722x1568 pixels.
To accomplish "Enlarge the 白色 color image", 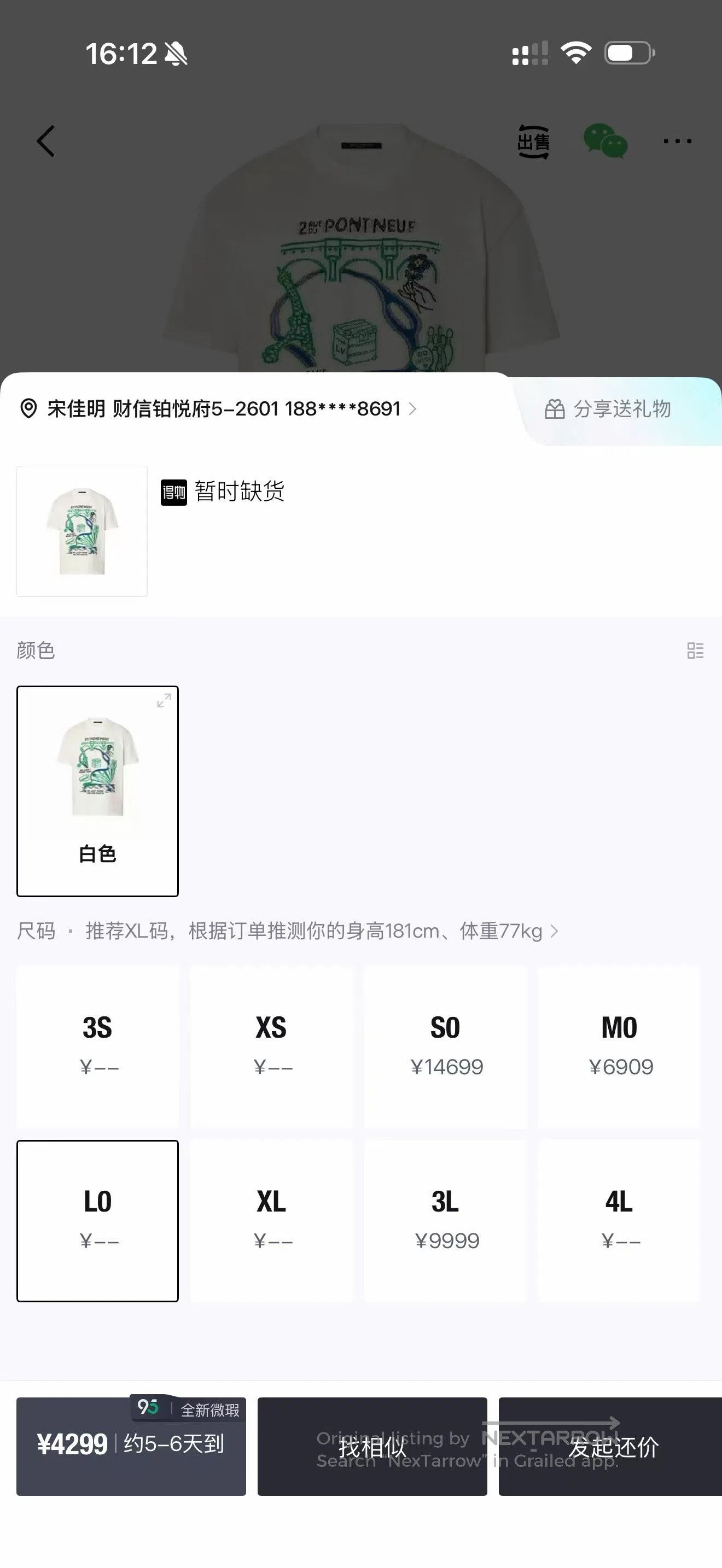I will coord(164,700).
